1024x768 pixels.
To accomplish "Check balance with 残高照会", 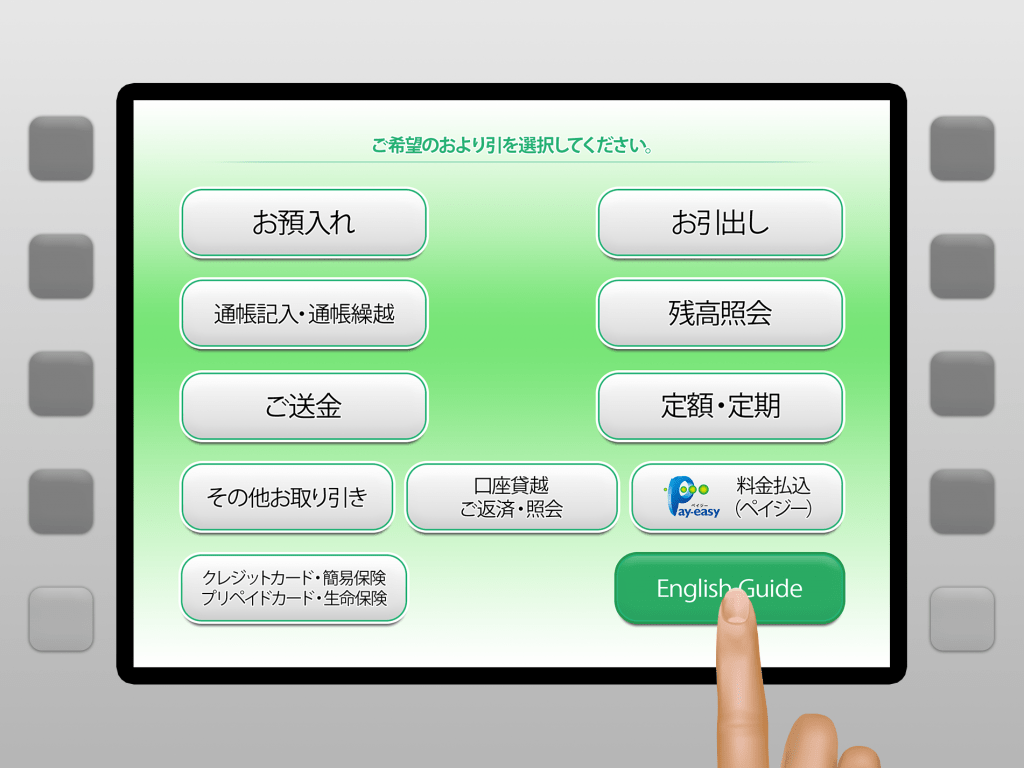I will pos(720,314).
